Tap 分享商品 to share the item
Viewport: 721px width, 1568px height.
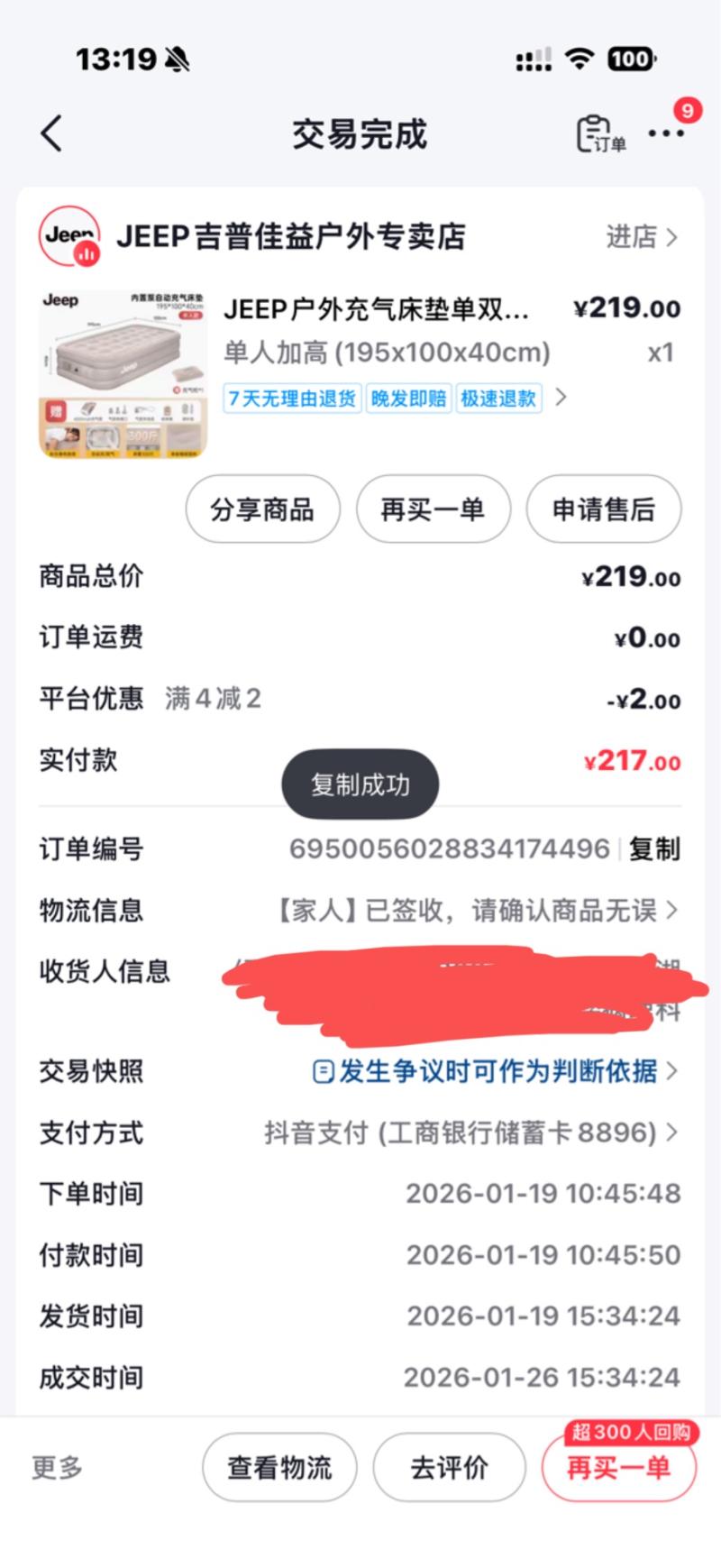click(262, 509)
